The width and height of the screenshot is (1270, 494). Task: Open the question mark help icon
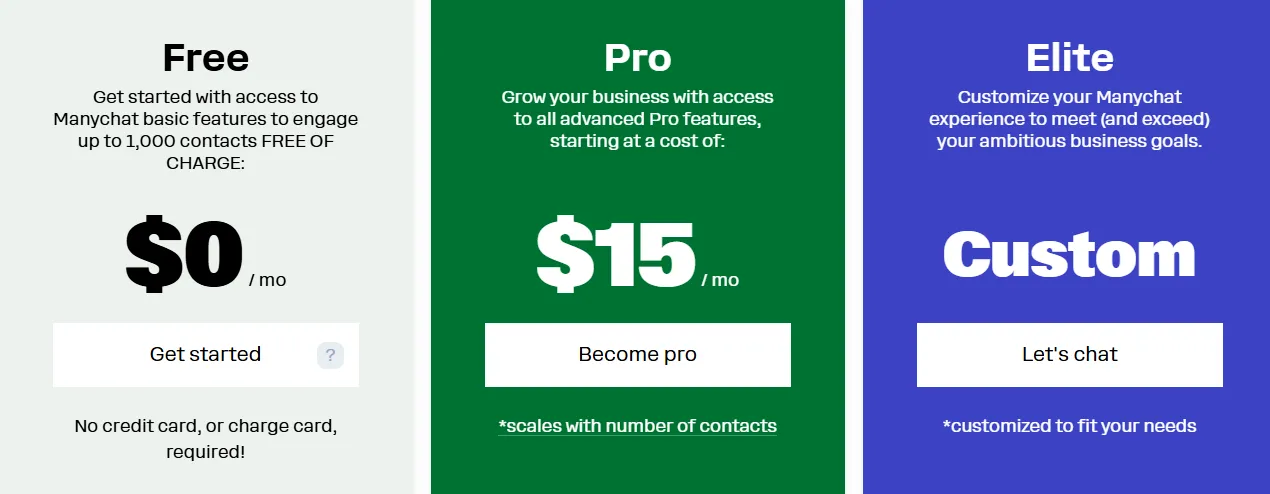tap(330, 355)
